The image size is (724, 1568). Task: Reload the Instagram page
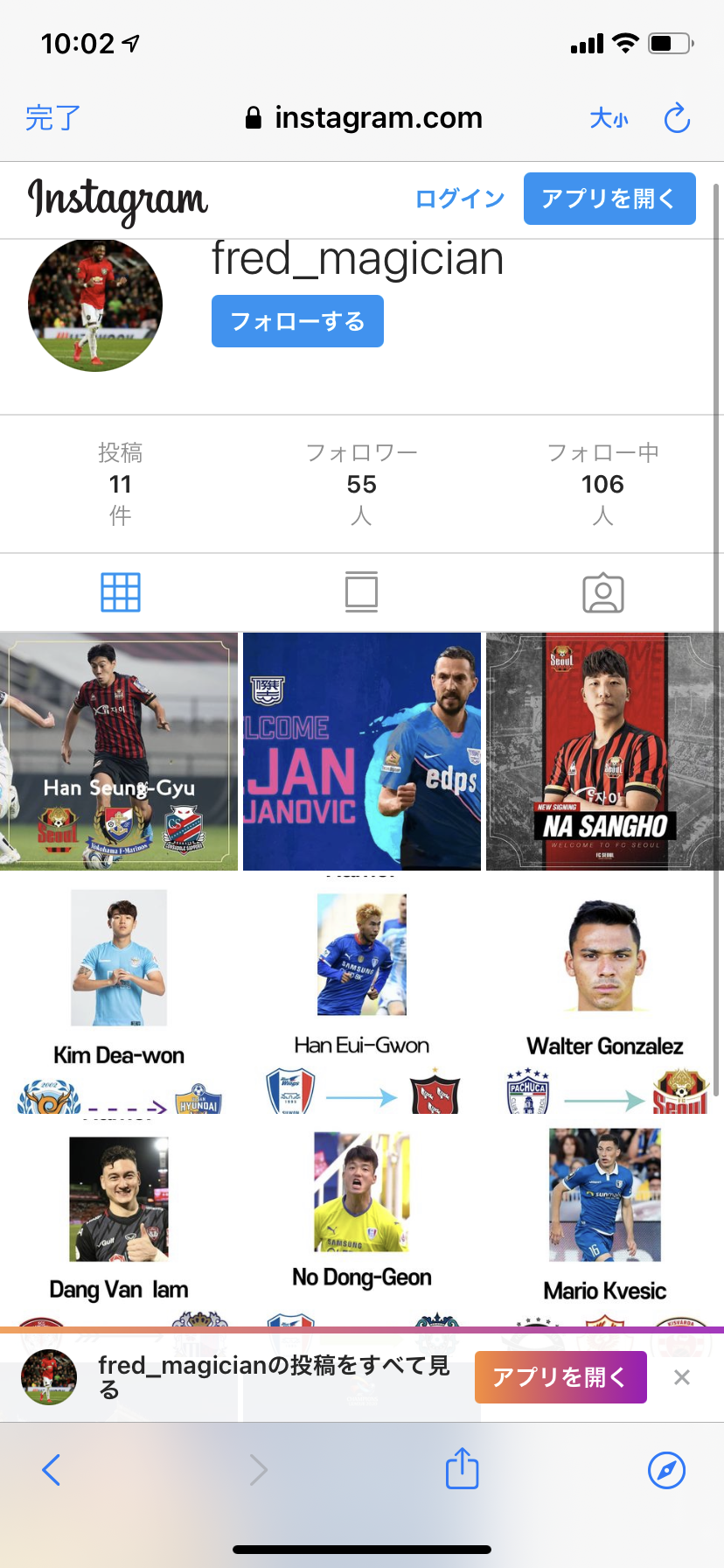677,118
